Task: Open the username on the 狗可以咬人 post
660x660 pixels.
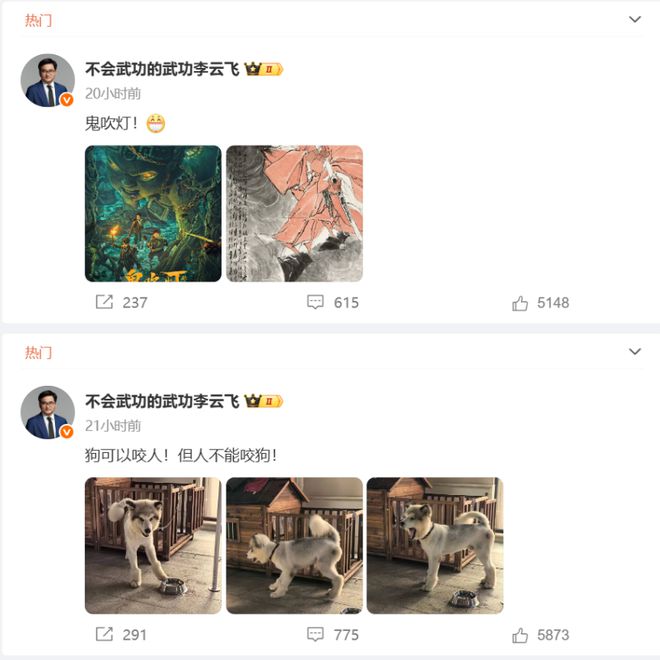Action: 162,401
